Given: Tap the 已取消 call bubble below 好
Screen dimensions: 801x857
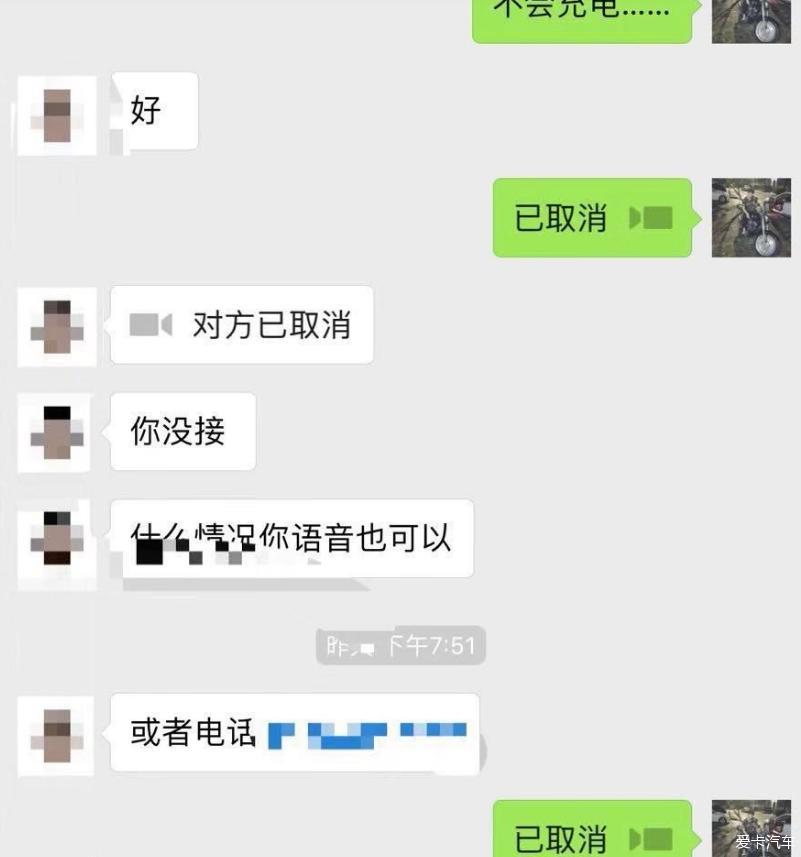Looking at the screenshot, I should click(x=592, y=218).
